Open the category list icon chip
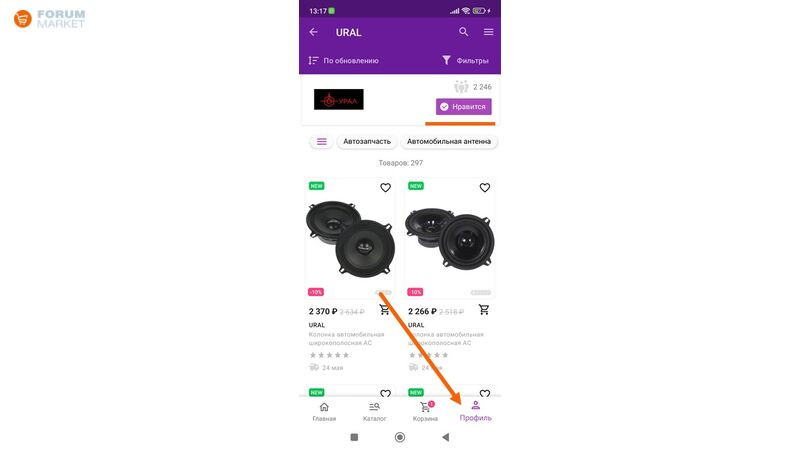The width and height of the screenshot is (800, 450). pyautogui.click(x=322, y=141)
